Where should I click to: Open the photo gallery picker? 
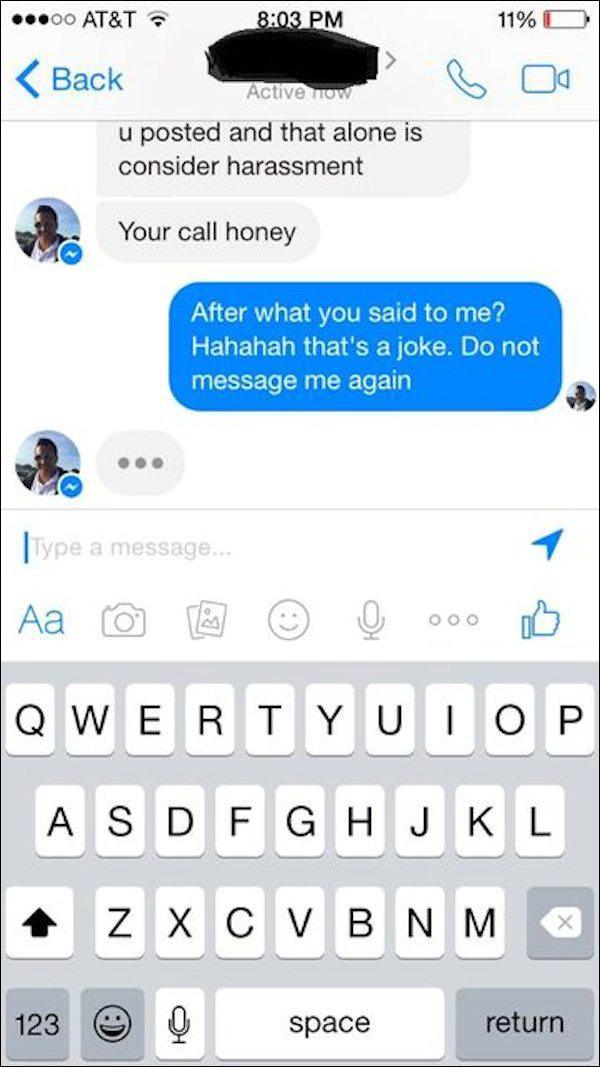point(207,620)
